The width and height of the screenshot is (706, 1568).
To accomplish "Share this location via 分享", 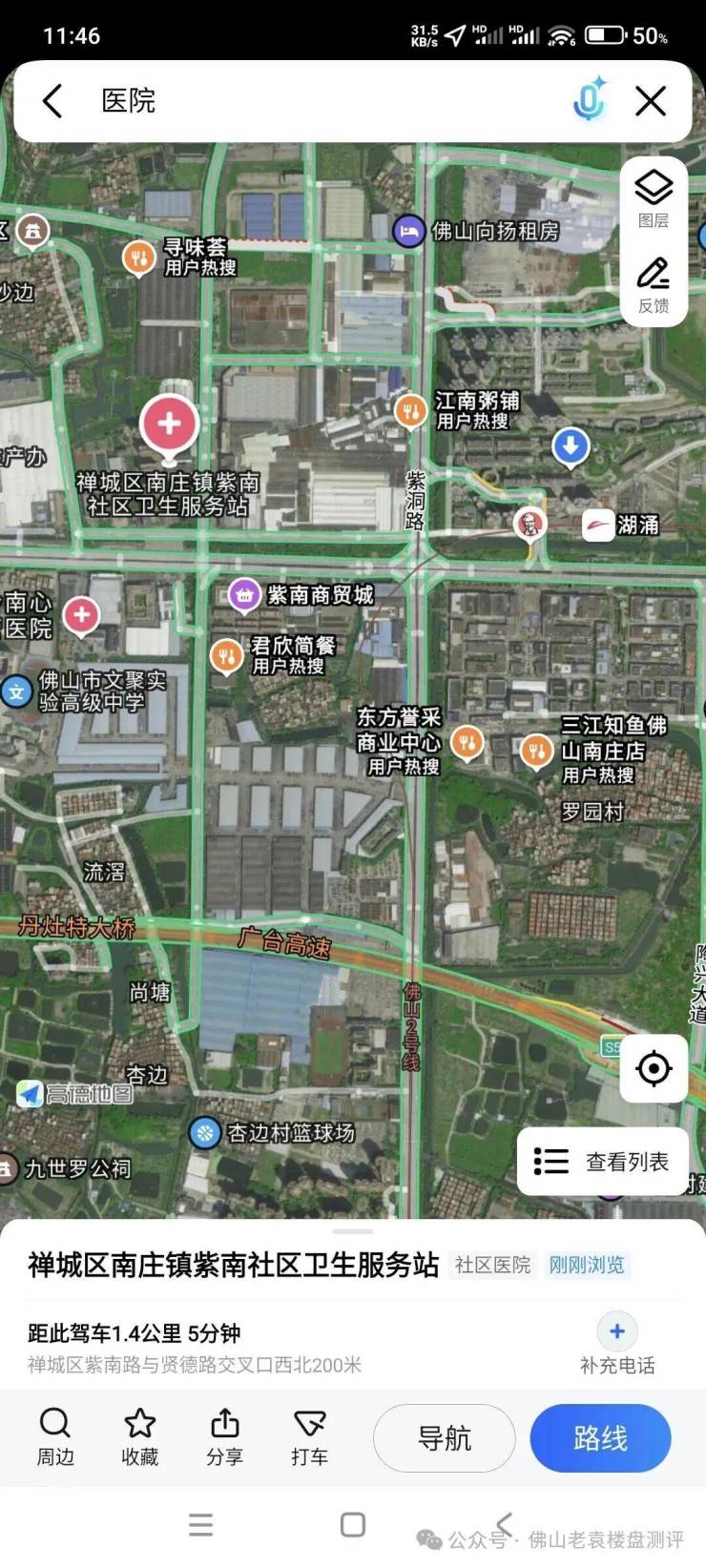I will 224,1435.
